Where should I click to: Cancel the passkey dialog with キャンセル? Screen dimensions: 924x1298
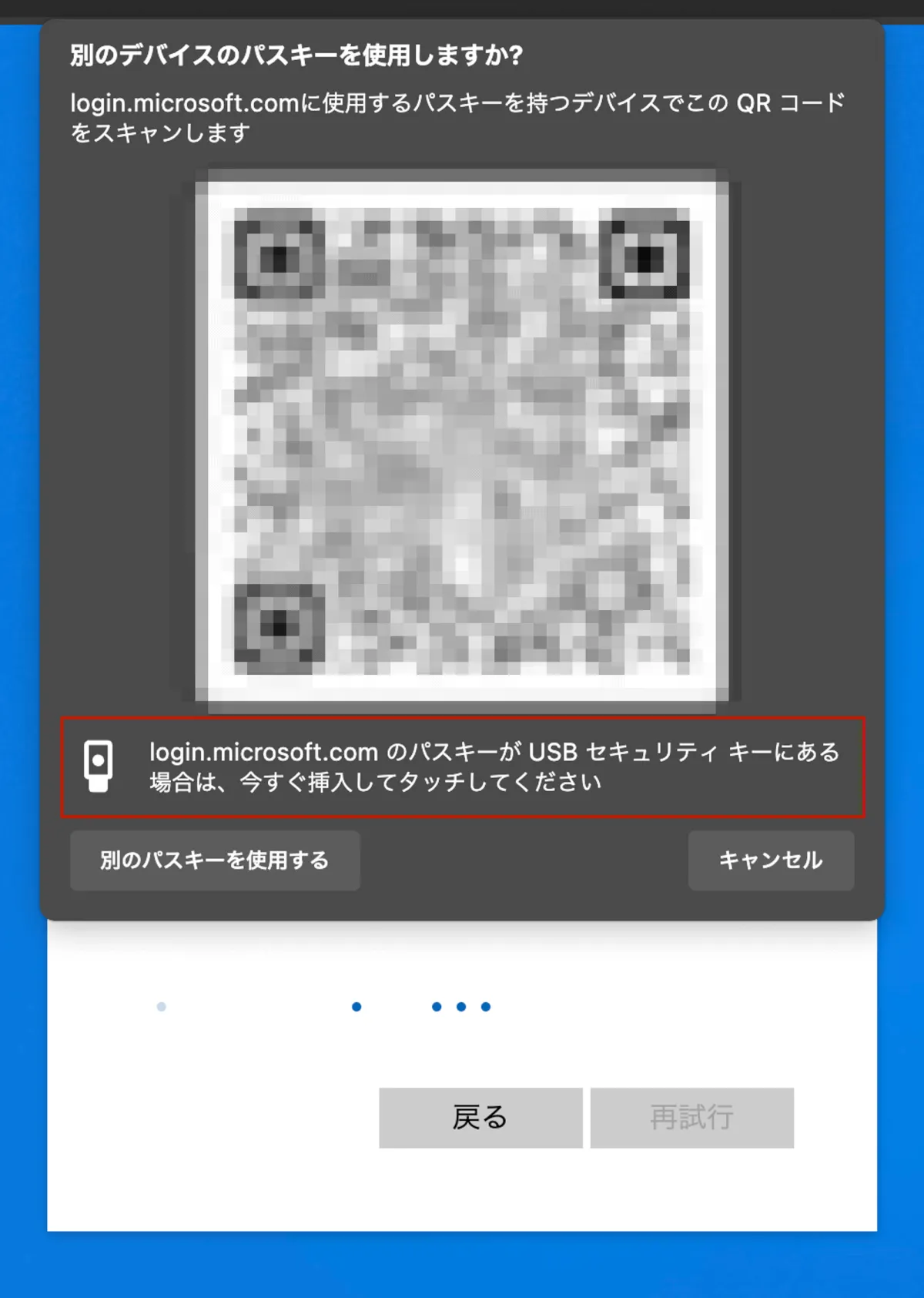tap(771, 860)
